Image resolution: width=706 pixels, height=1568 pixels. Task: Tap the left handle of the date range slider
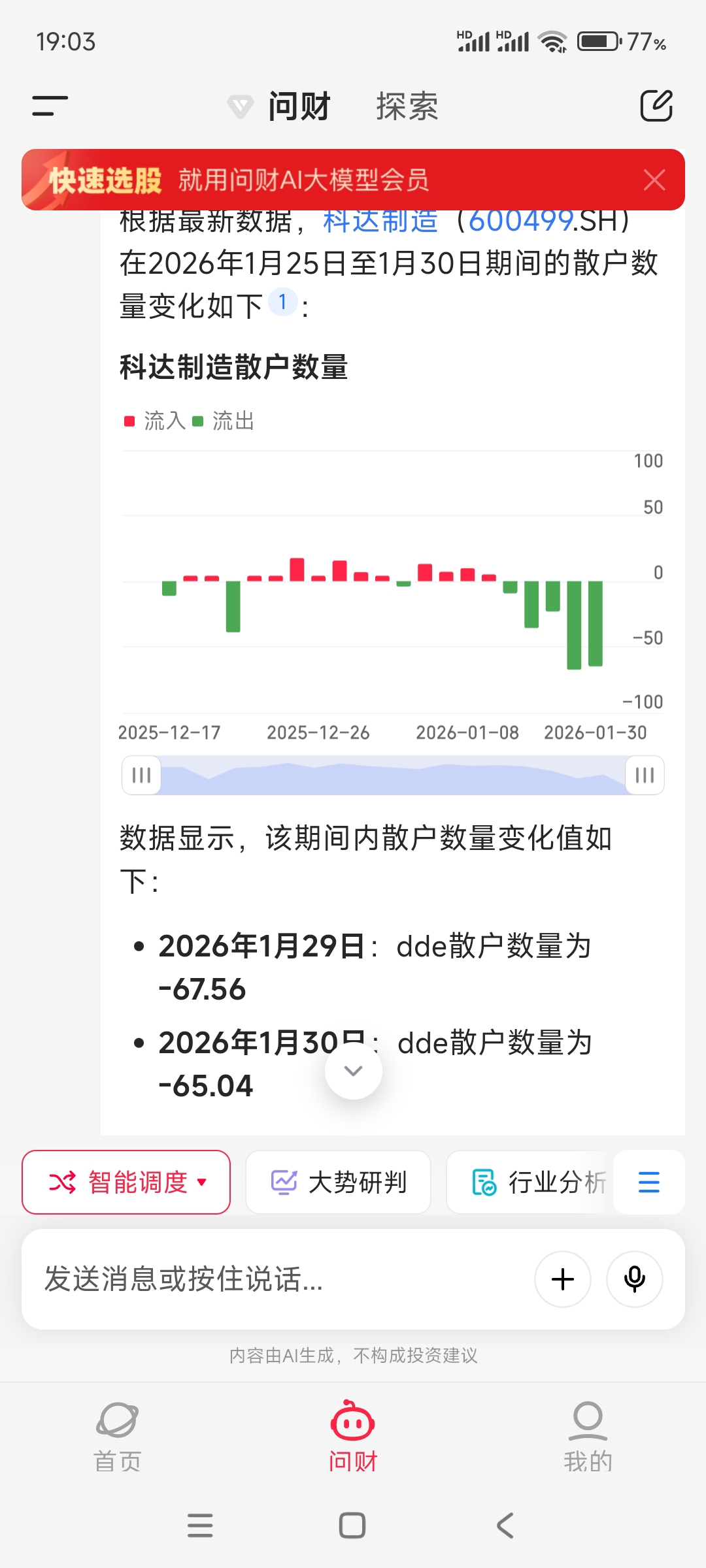pos(141,776)
